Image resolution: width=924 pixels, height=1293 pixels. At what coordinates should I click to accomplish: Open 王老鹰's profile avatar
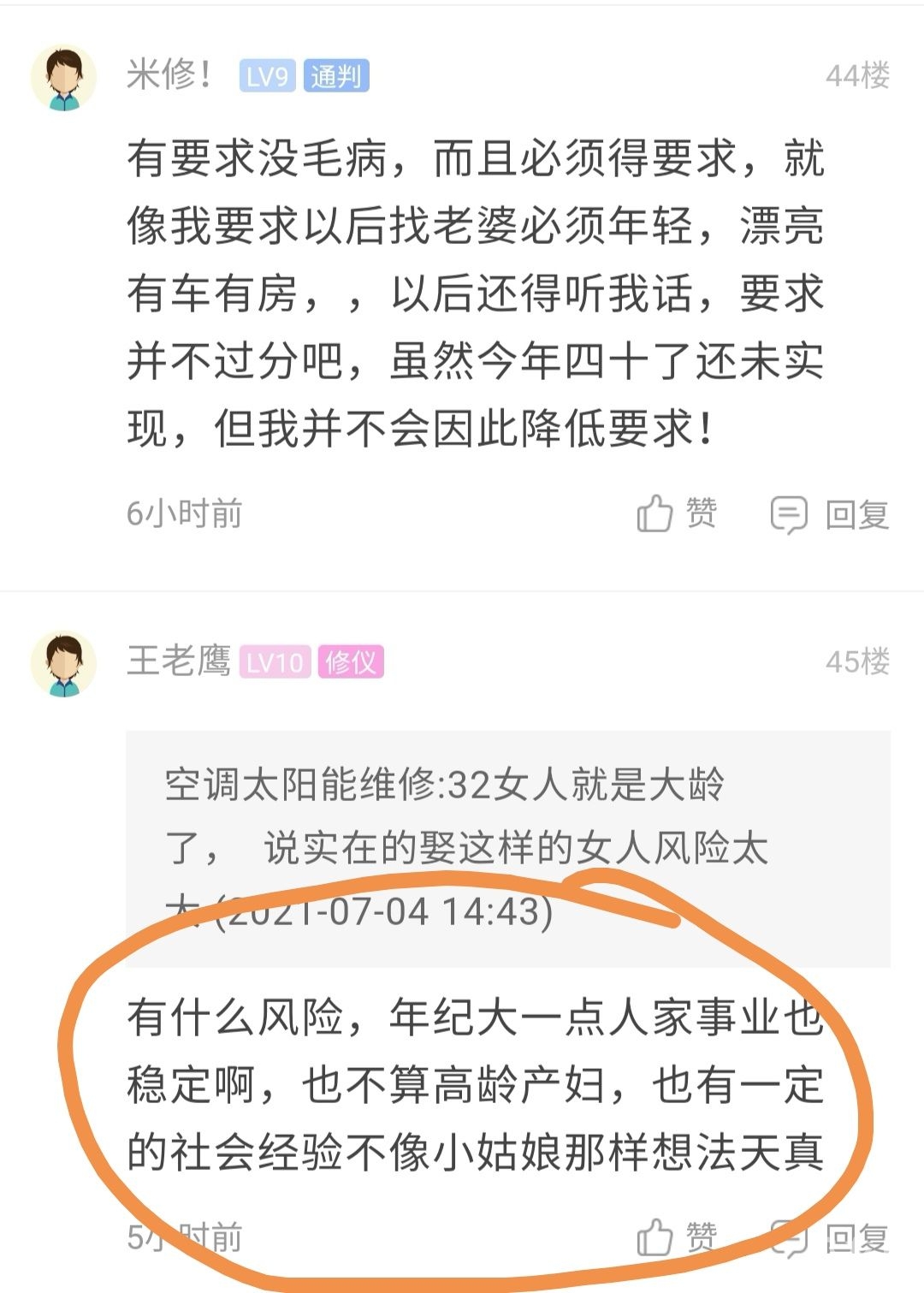point(64,663)
